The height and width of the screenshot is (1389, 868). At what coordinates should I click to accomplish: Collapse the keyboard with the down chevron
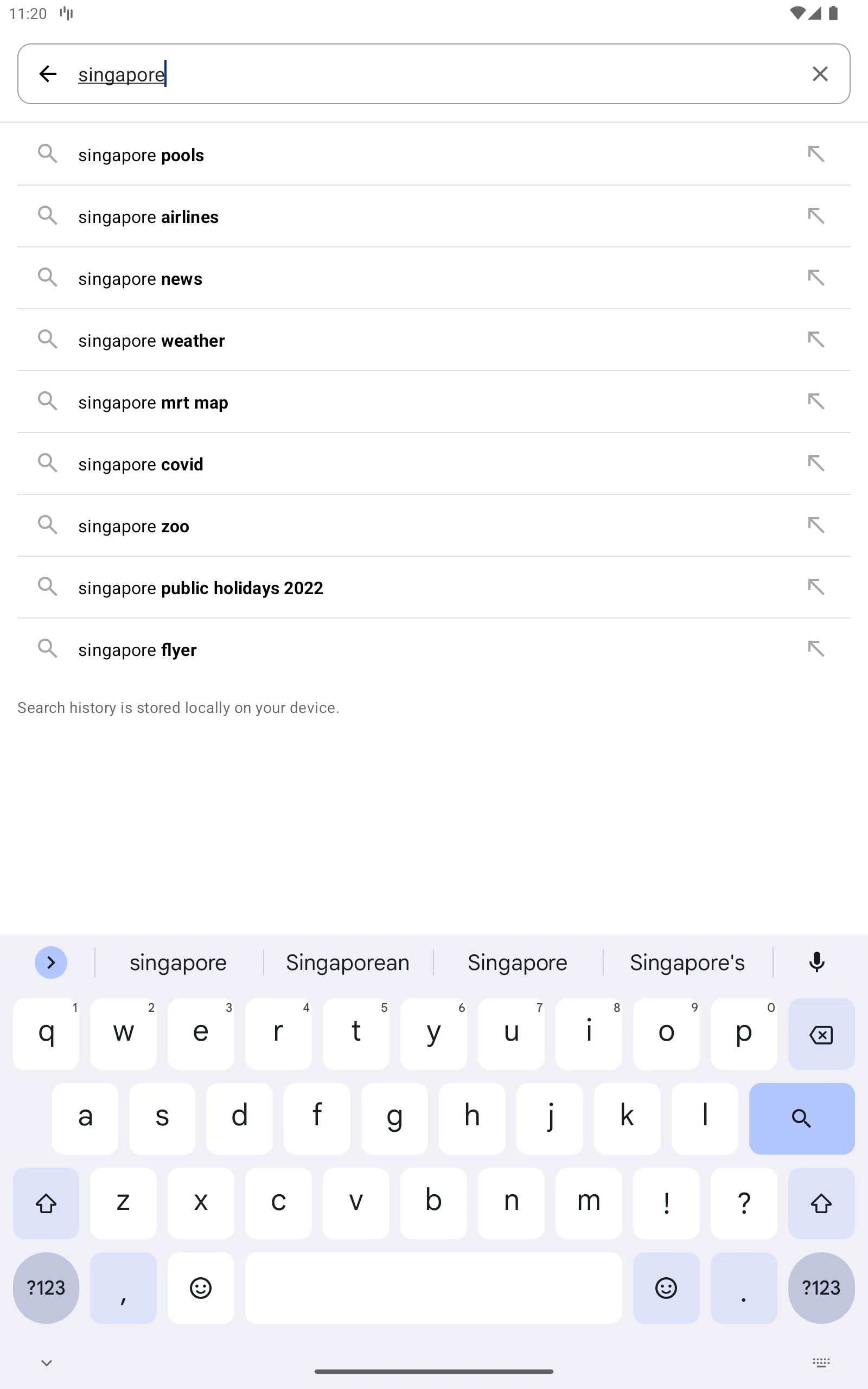[x=46, y=1362]
